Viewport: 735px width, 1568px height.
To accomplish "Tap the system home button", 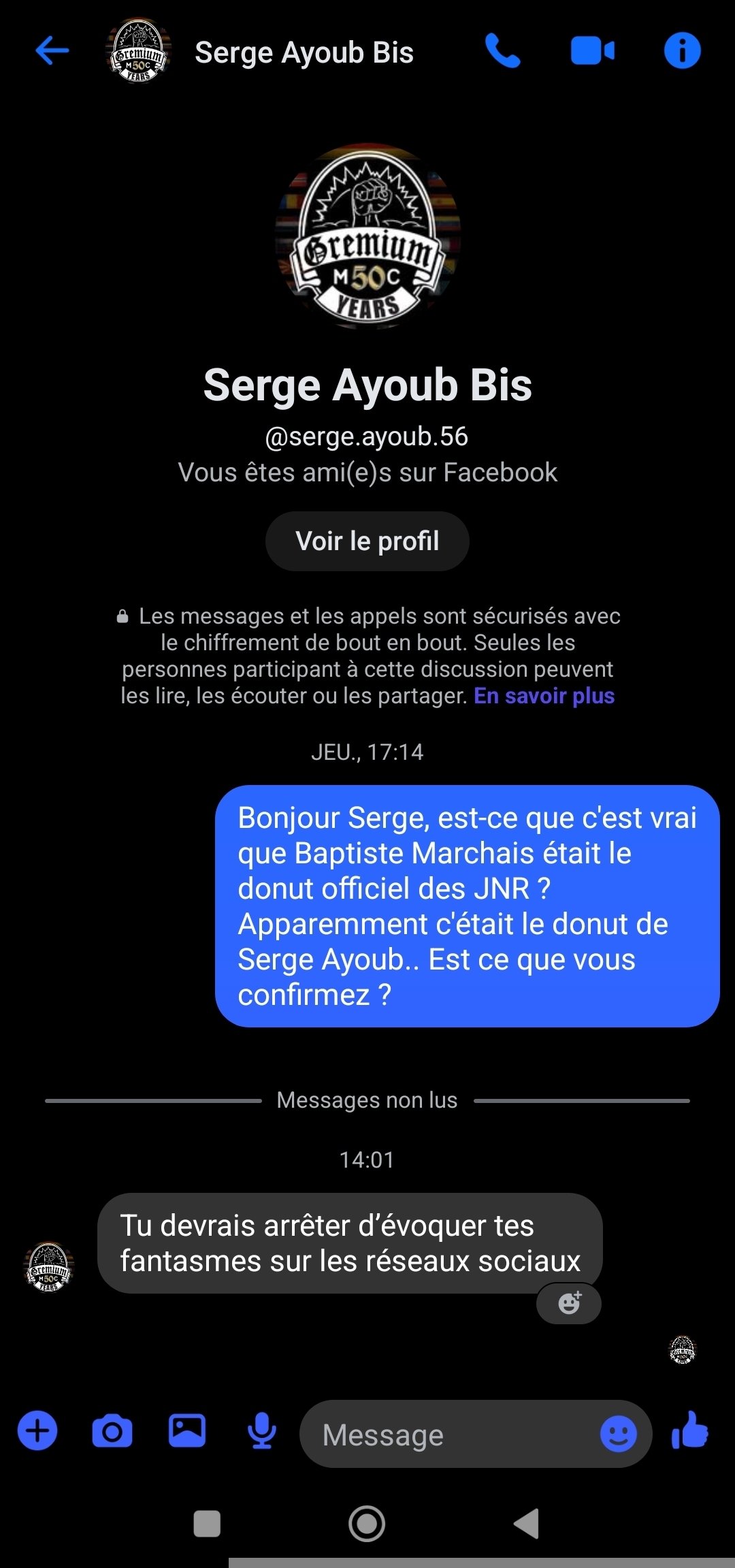I will 367,1524.
